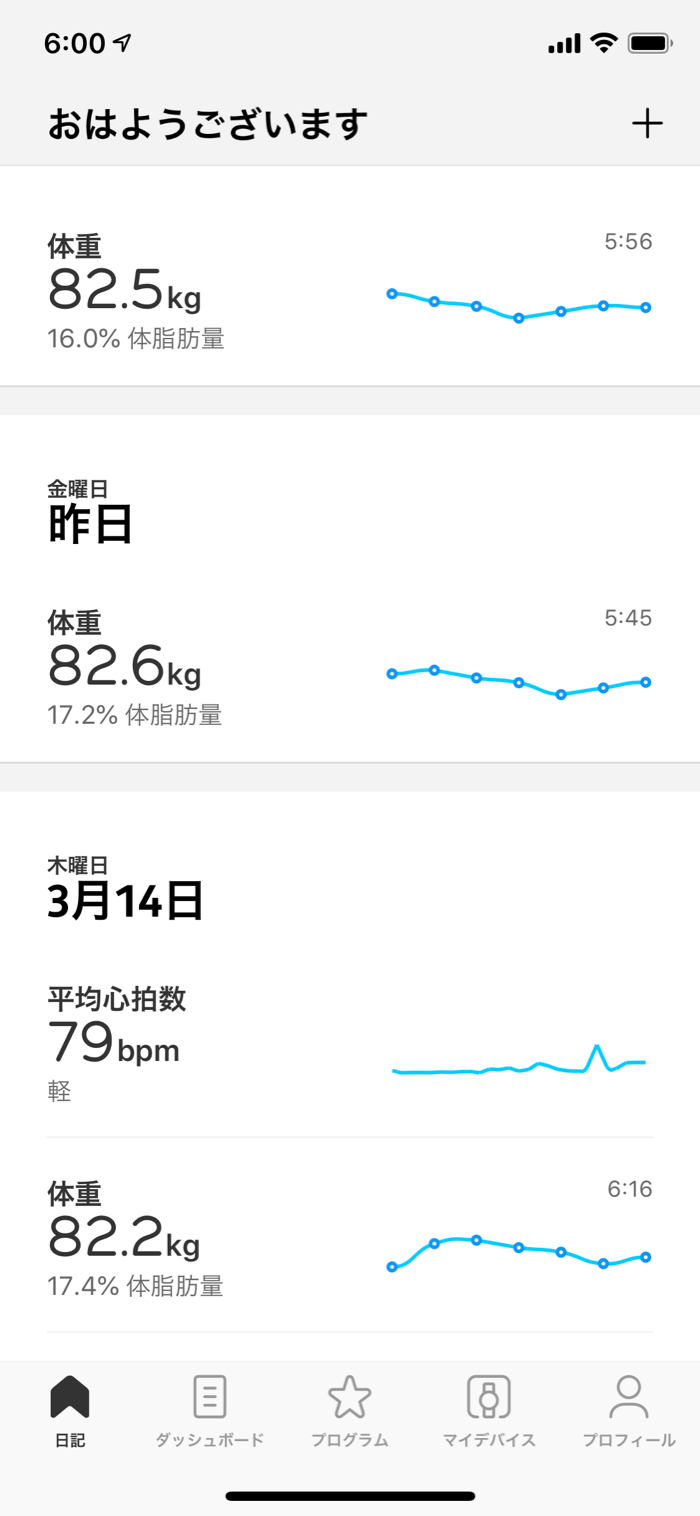Viewport: 700px width, 1516px height.
Task: Switch to the 日記 tab
Action: [70, 1412]
